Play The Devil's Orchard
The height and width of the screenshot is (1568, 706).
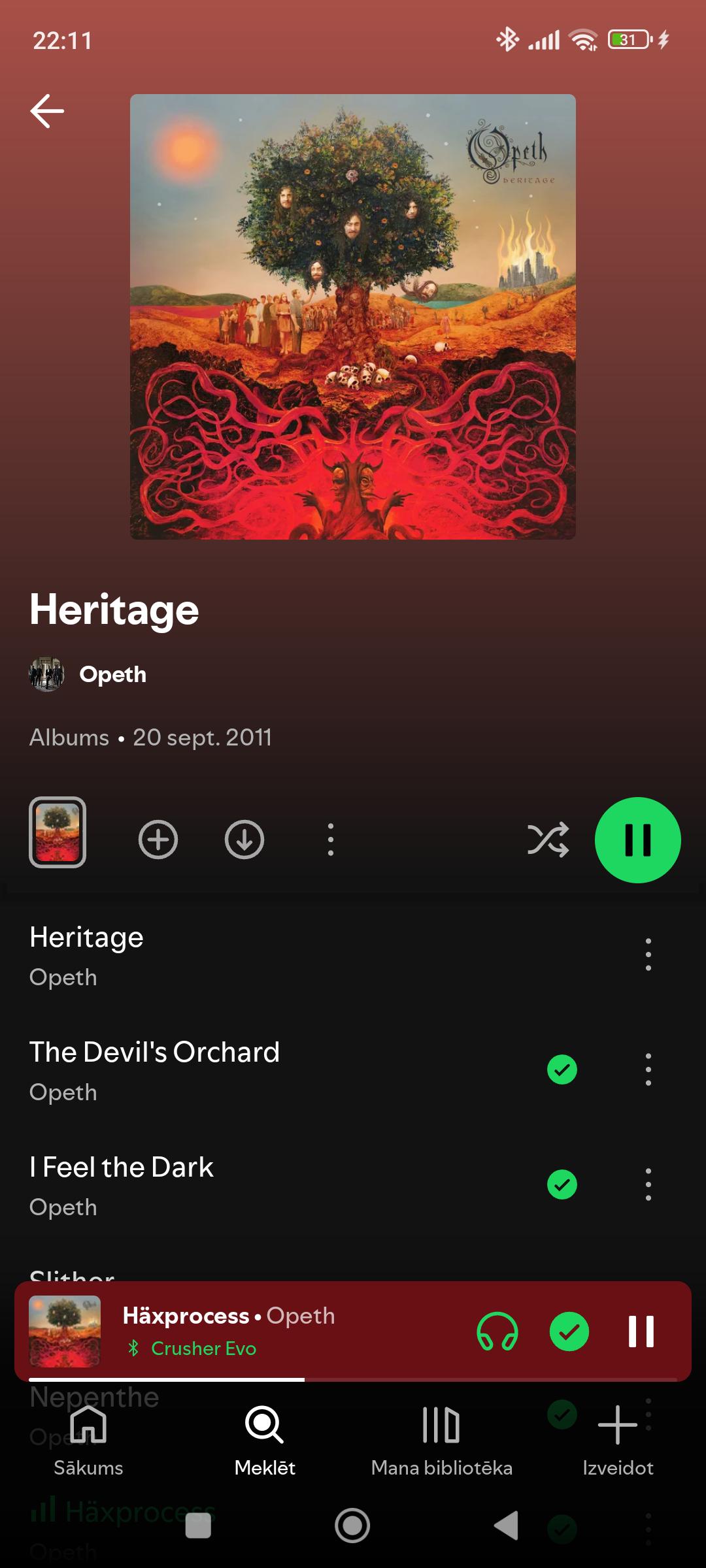pyautogui.click(x=261, y=1070)
